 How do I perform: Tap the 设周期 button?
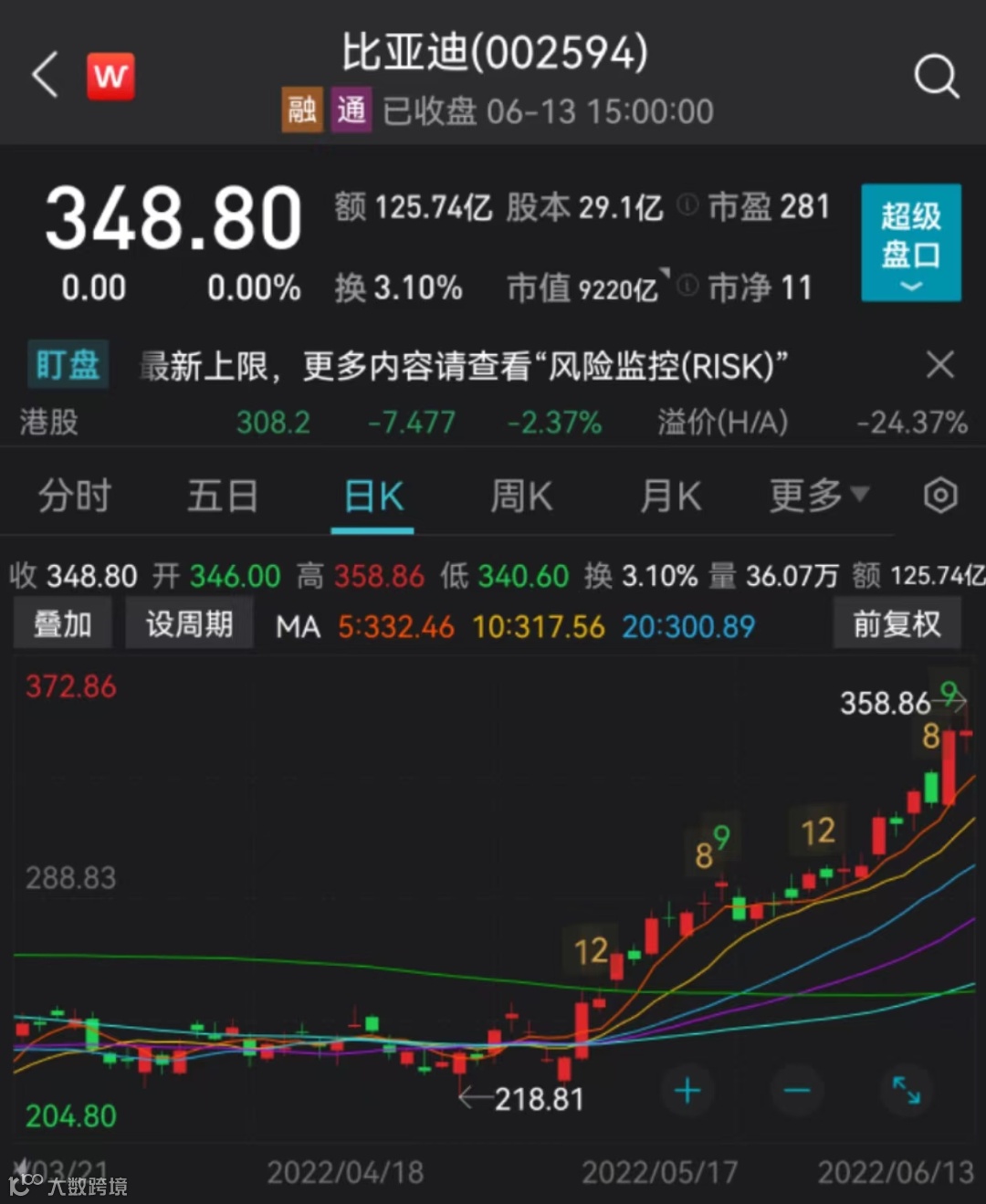[x=189, y=624]
